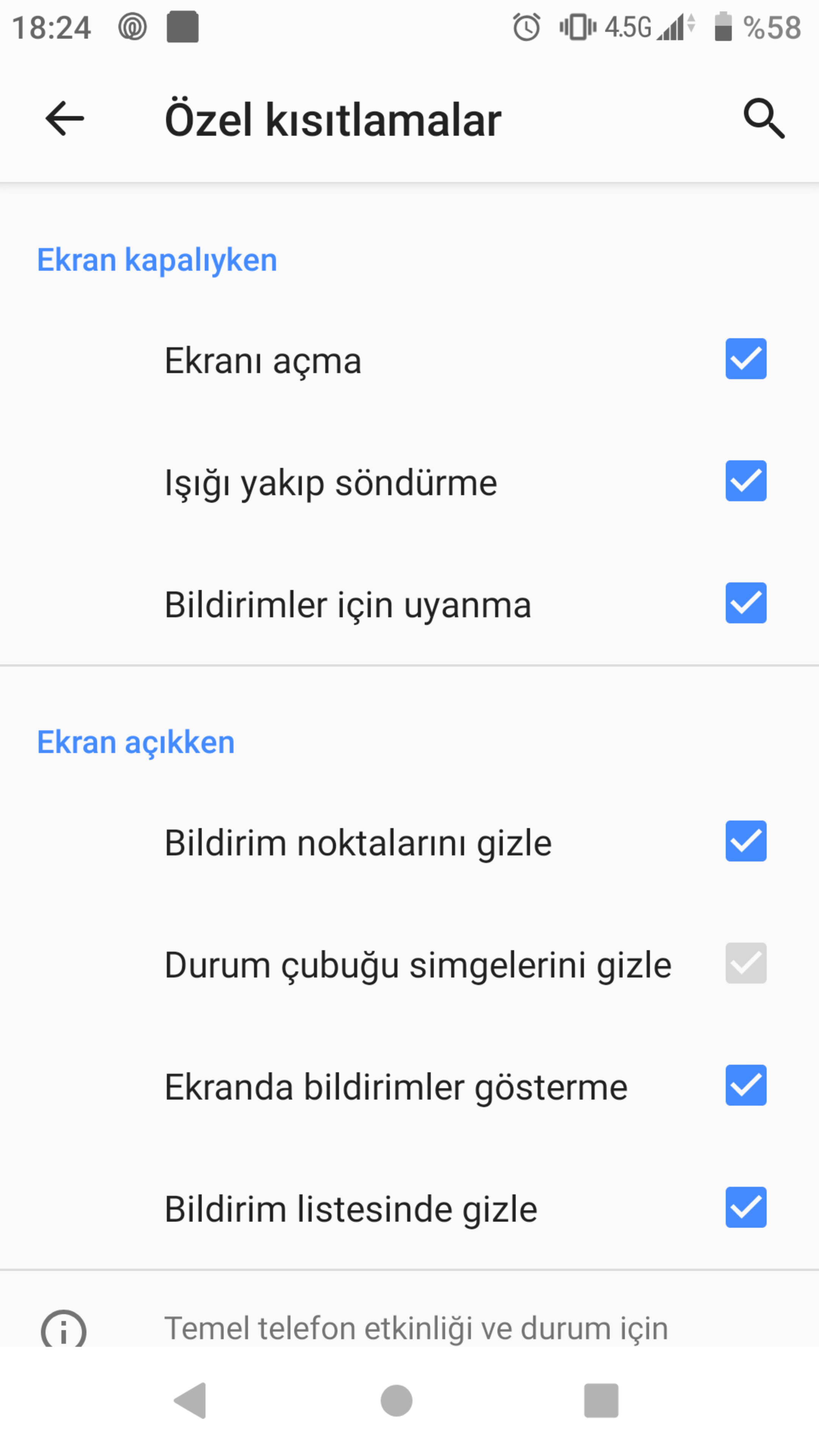
Task: Toggle Işığı yakıp söndürme checkbox
Action: tap(745, 481)
